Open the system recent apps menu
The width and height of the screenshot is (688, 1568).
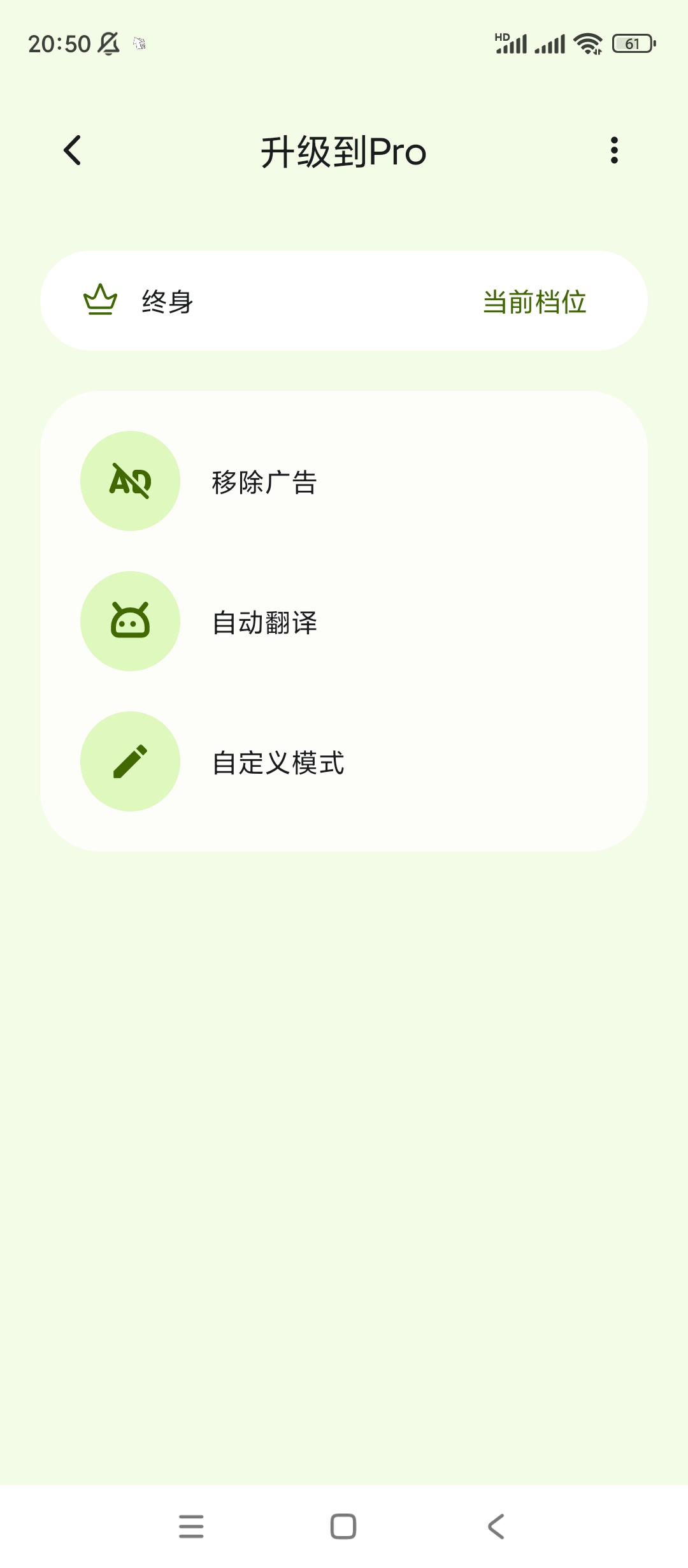point(191,1527)
